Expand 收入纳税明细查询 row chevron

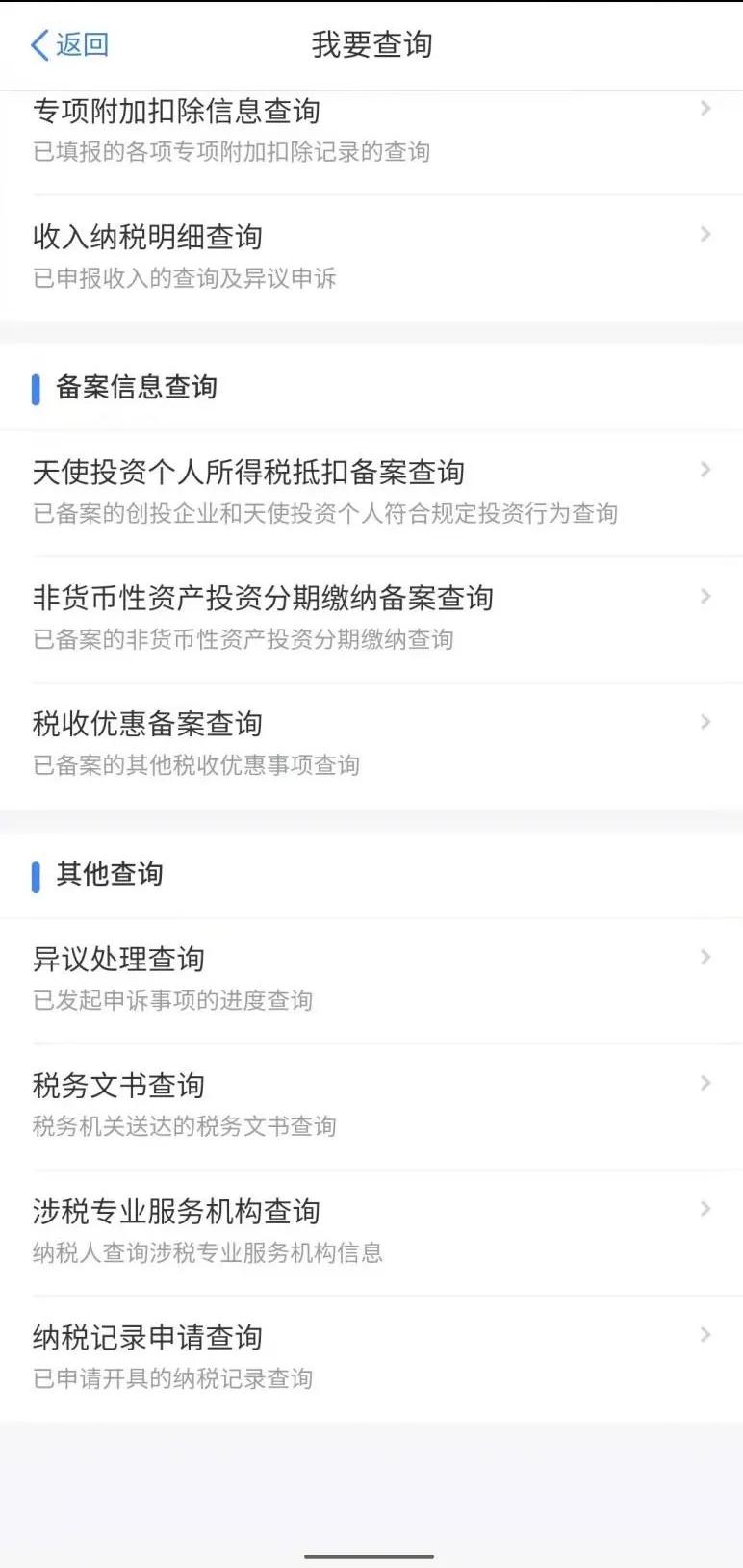click(705, 234)
